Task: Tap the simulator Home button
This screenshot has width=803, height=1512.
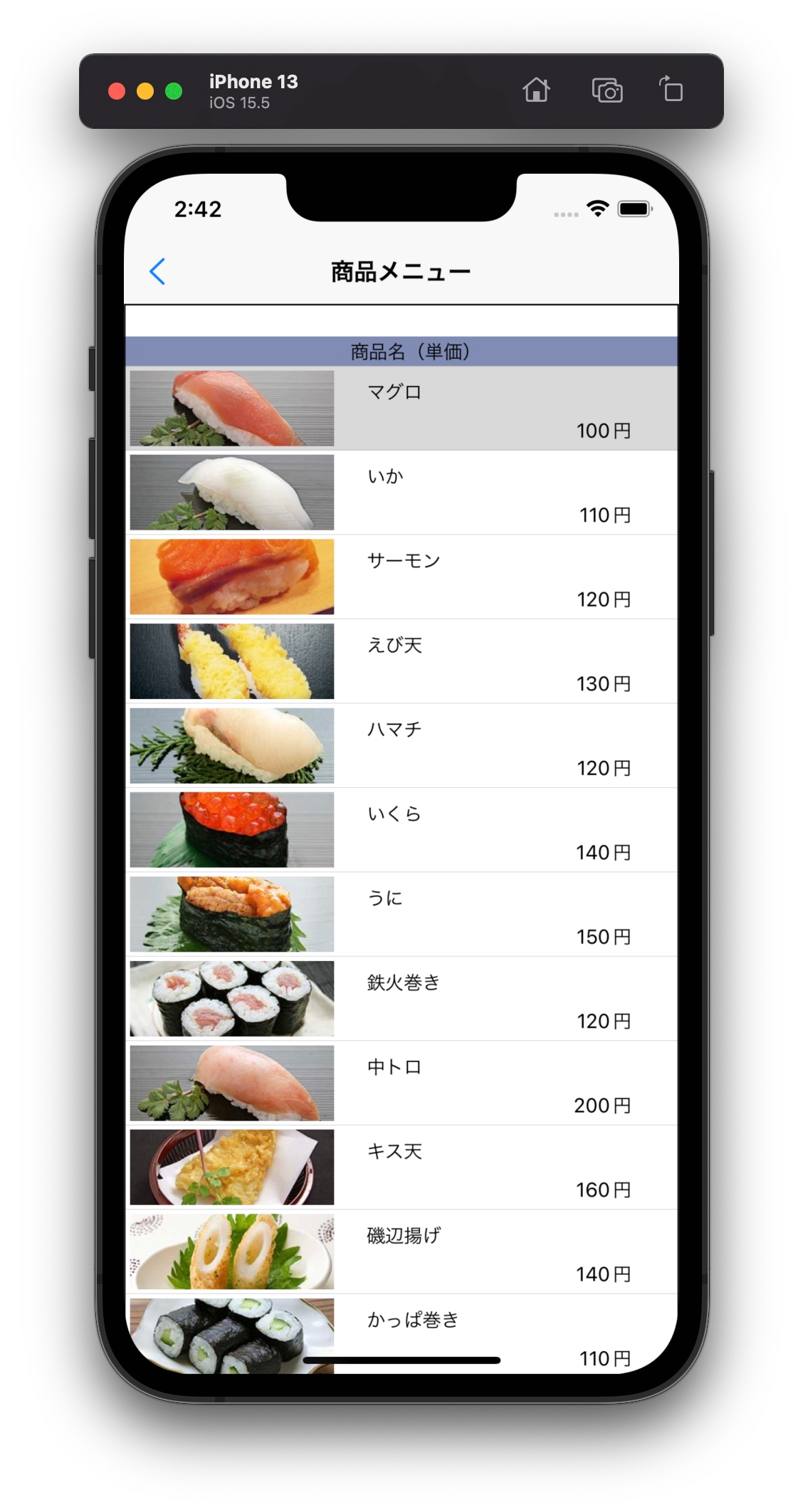Action: pos(536,90)
